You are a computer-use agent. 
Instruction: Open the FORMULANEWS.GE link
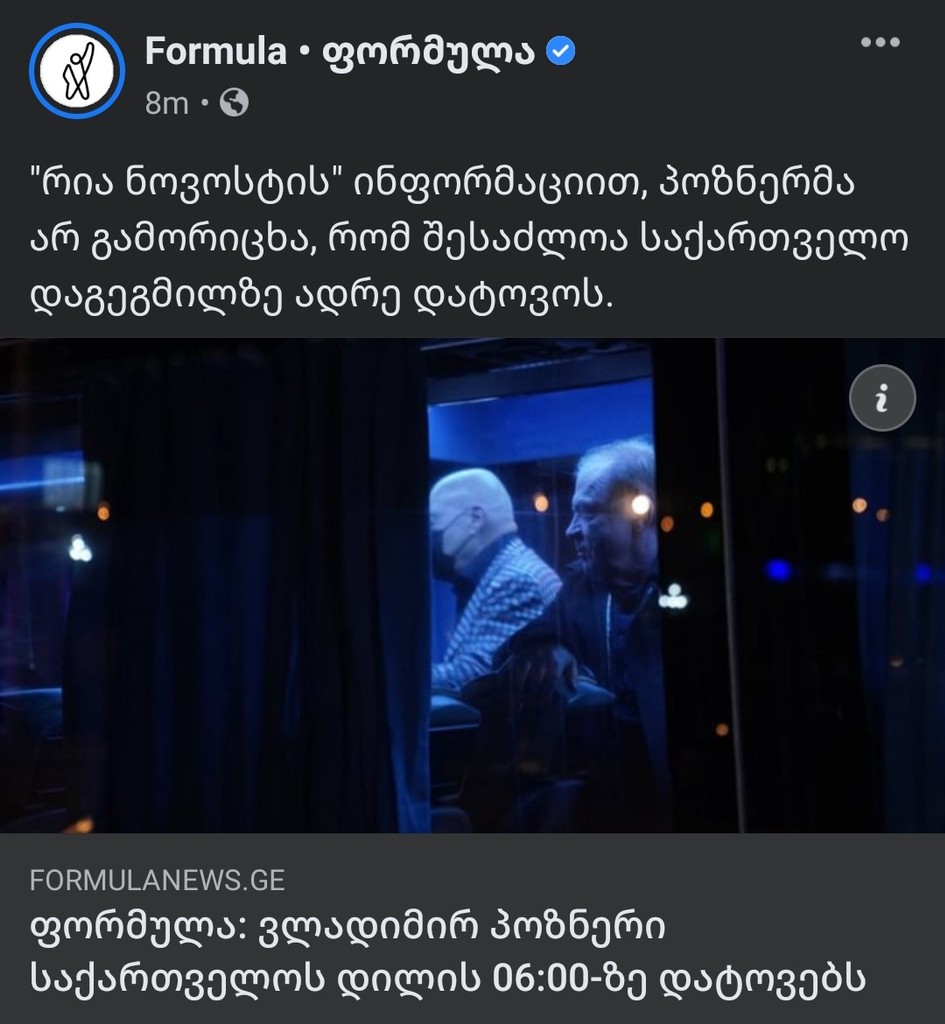[x=157, y=882]
